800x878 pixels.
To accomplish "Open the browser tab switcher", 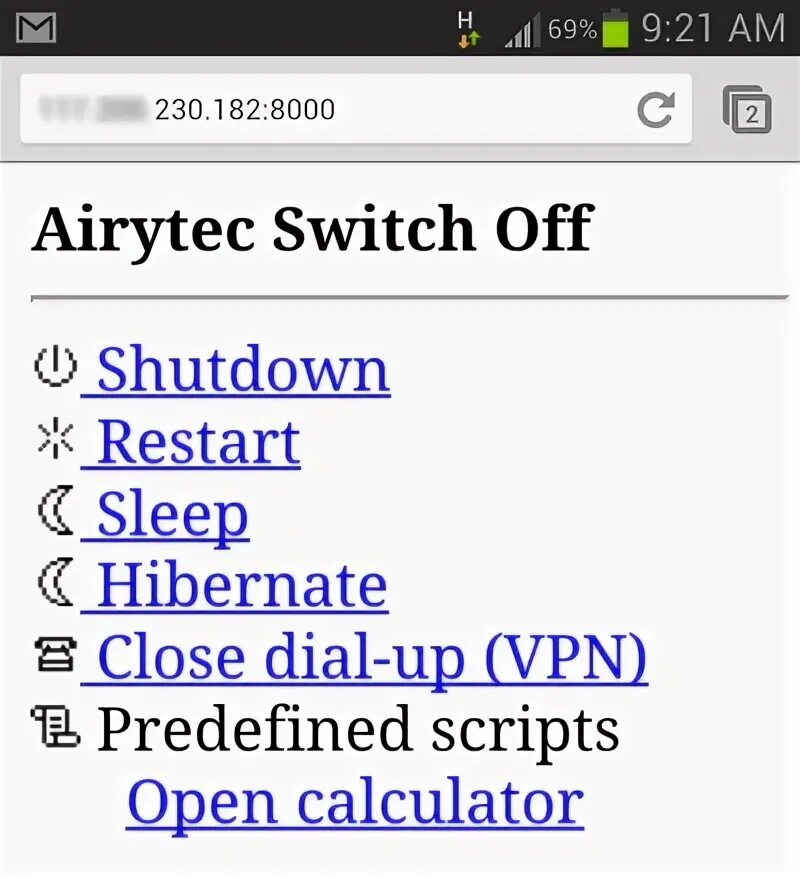I will click(x=745, y=110).
